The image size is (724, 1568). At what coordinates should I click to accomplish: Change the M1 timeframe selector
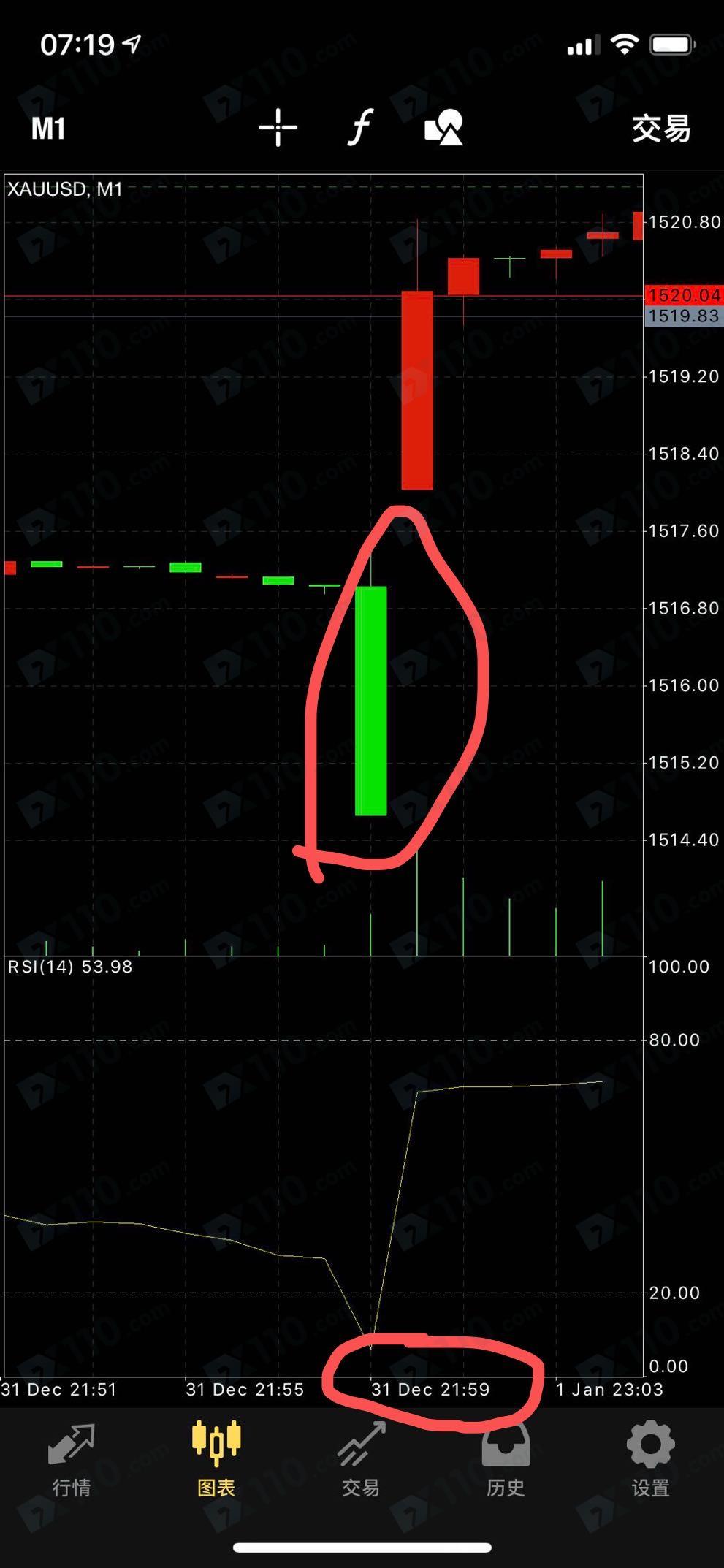coord(48,129)
